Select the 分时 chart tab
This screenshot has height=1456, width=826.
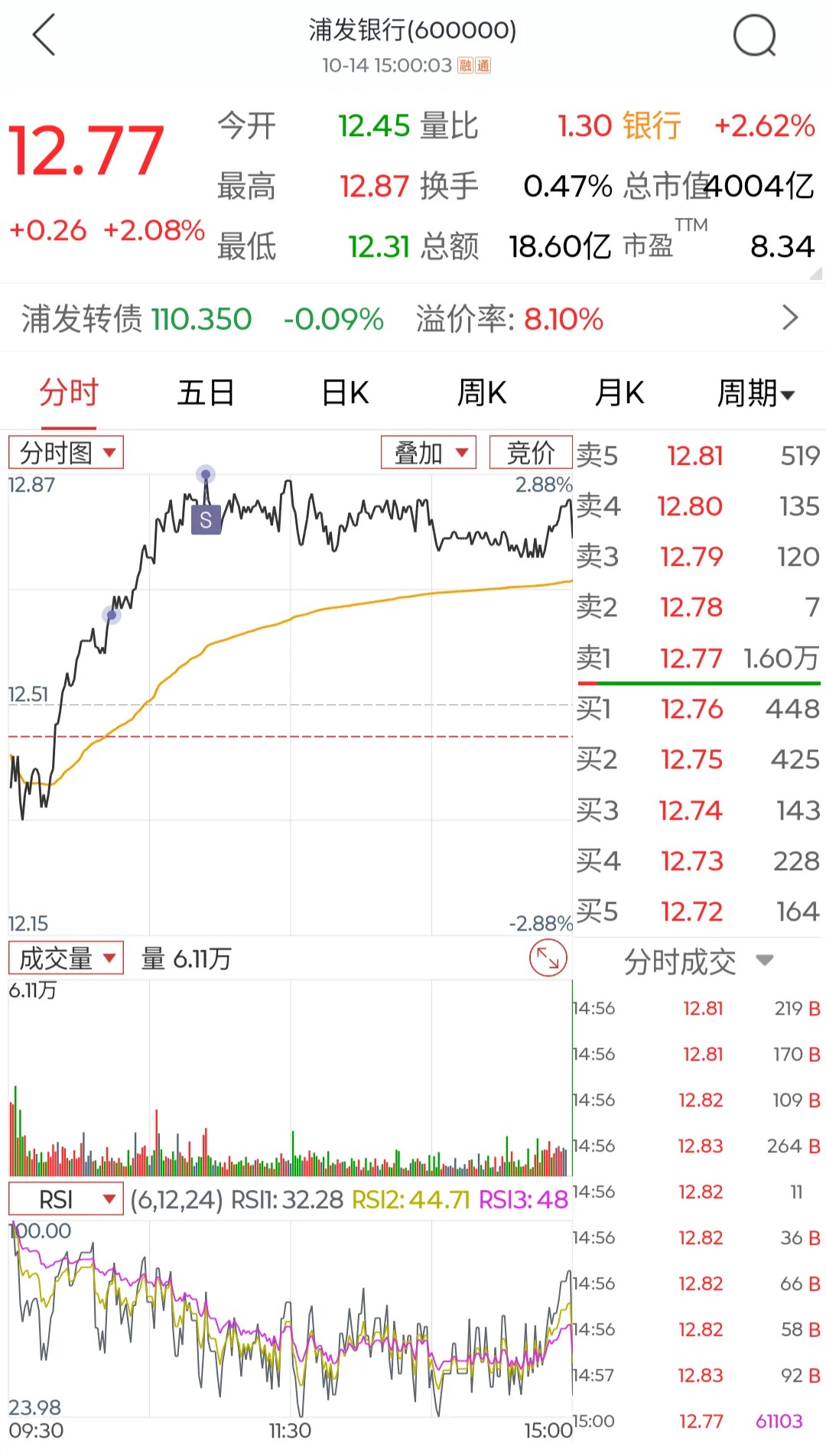69,393
